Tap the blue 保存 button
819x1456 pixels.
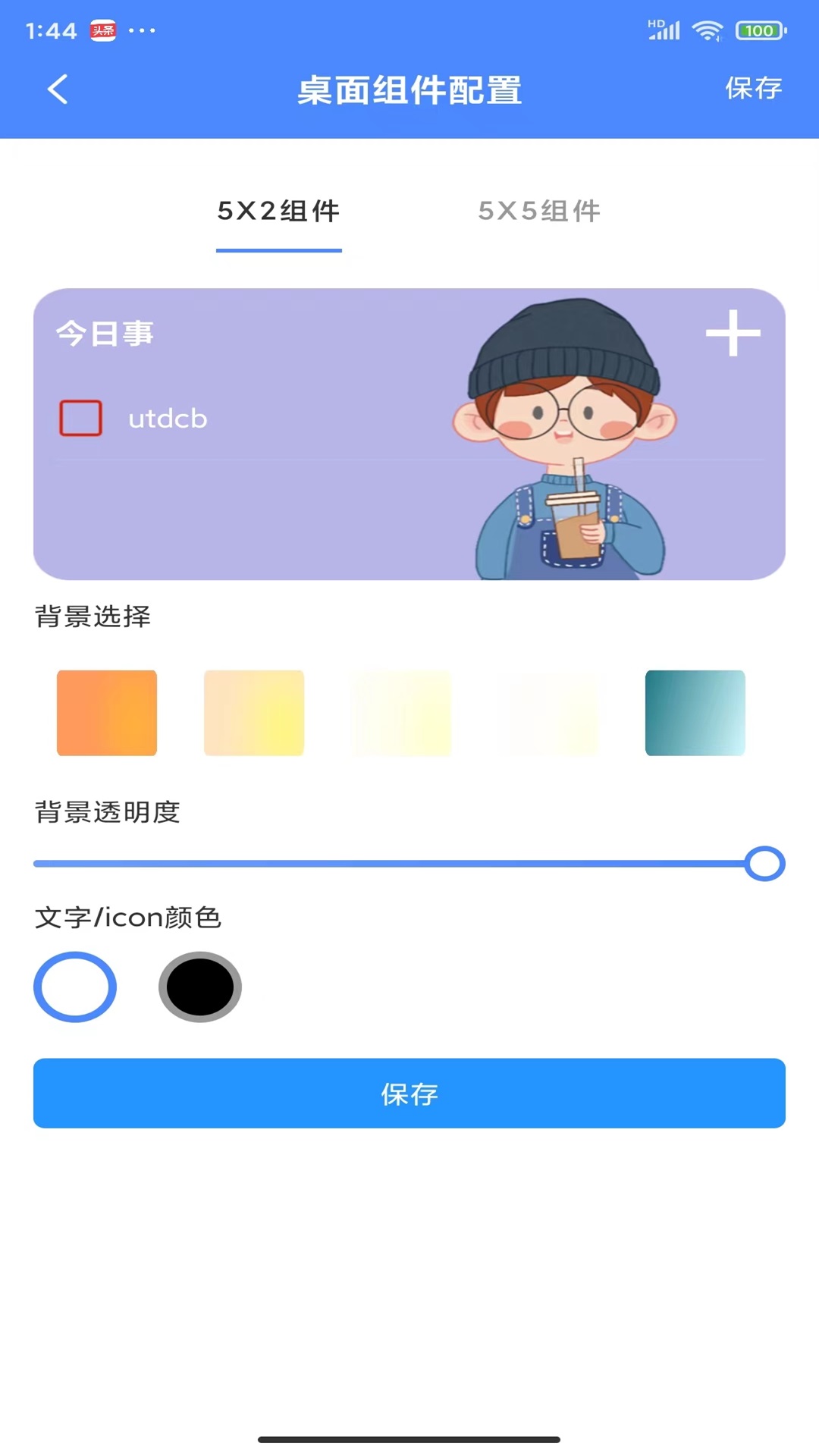(x=409, y=1093)
